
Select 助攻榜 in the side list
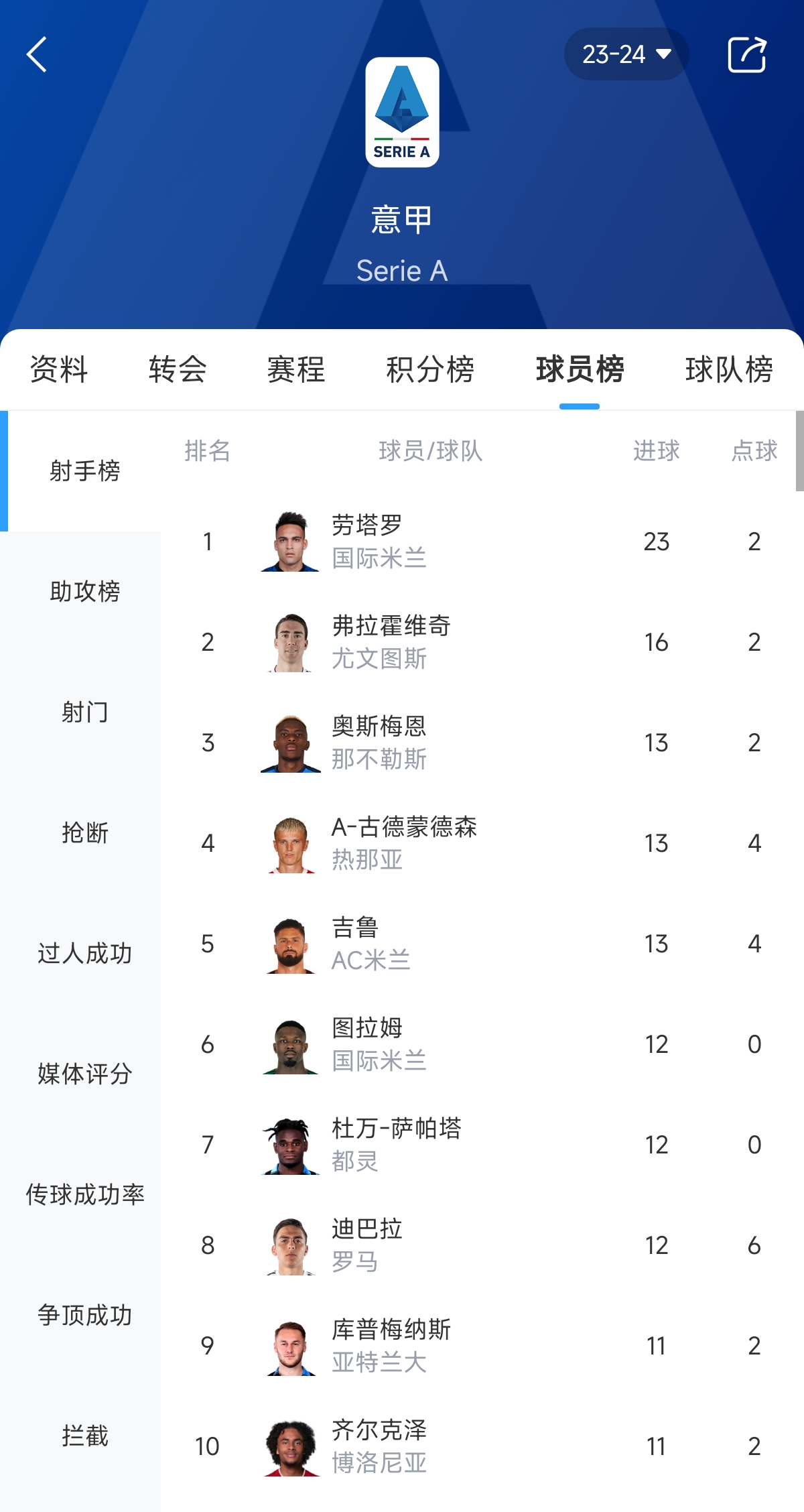point(84,591)
